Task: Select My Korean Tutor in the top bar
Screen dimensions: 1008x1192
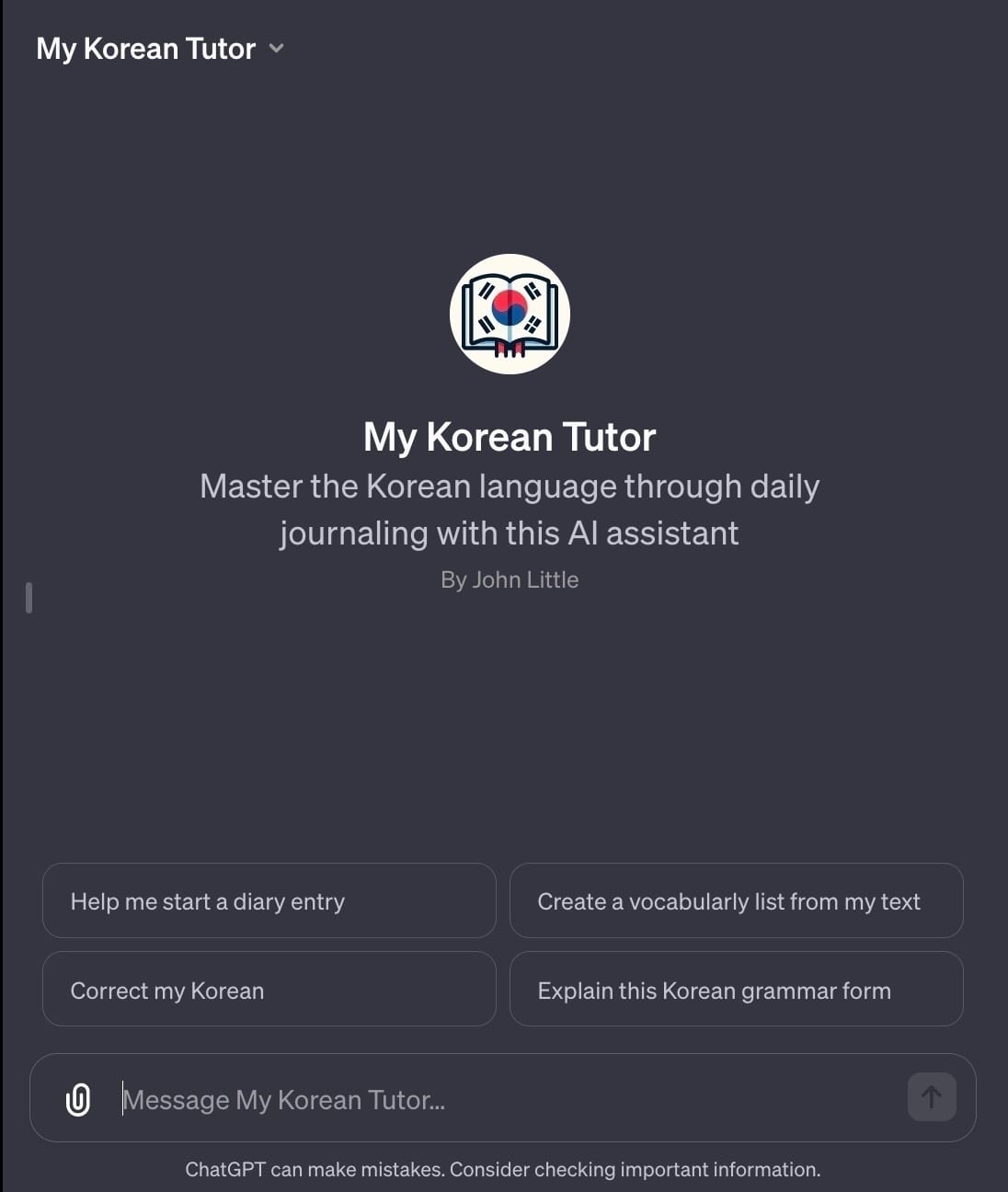Action: [x=145, y=48]
